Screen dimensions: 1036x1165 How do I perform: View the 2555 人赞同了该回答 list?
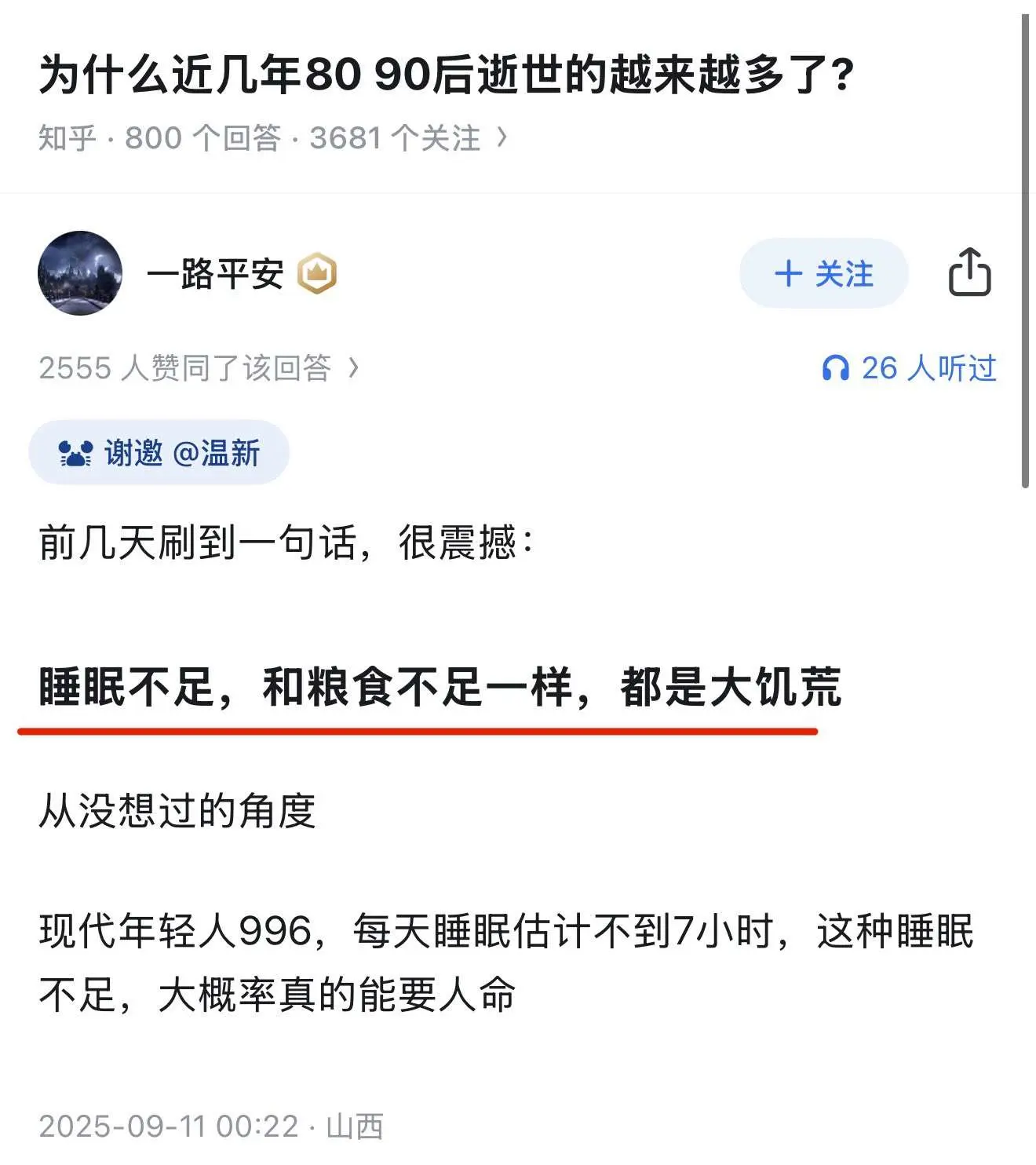[x=199, y=367]
